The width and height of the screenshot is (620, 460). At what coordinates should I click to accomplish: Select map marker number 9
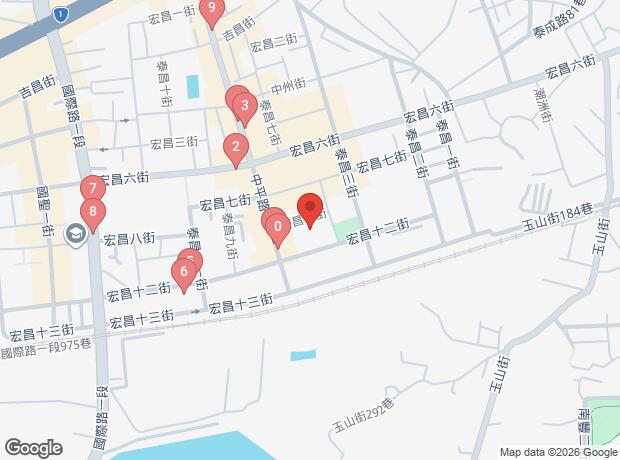[x=210, y=12]
